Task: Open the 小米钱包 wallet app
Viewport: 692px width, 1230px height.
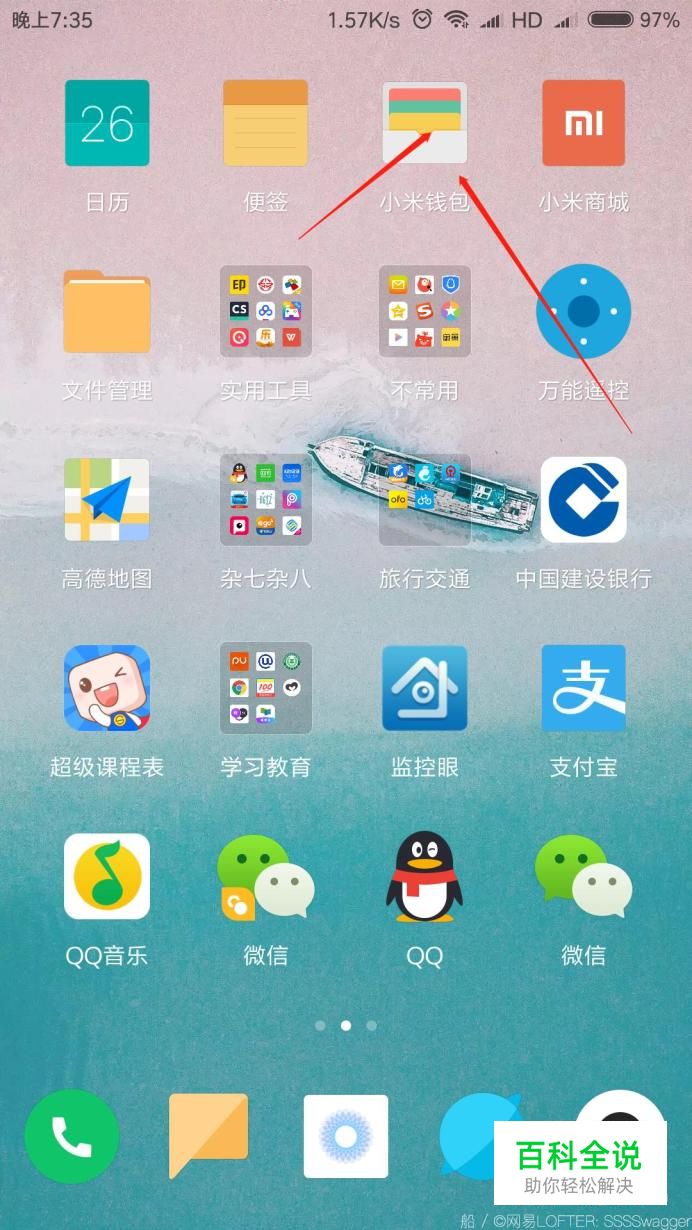Action: click(424, 124)
